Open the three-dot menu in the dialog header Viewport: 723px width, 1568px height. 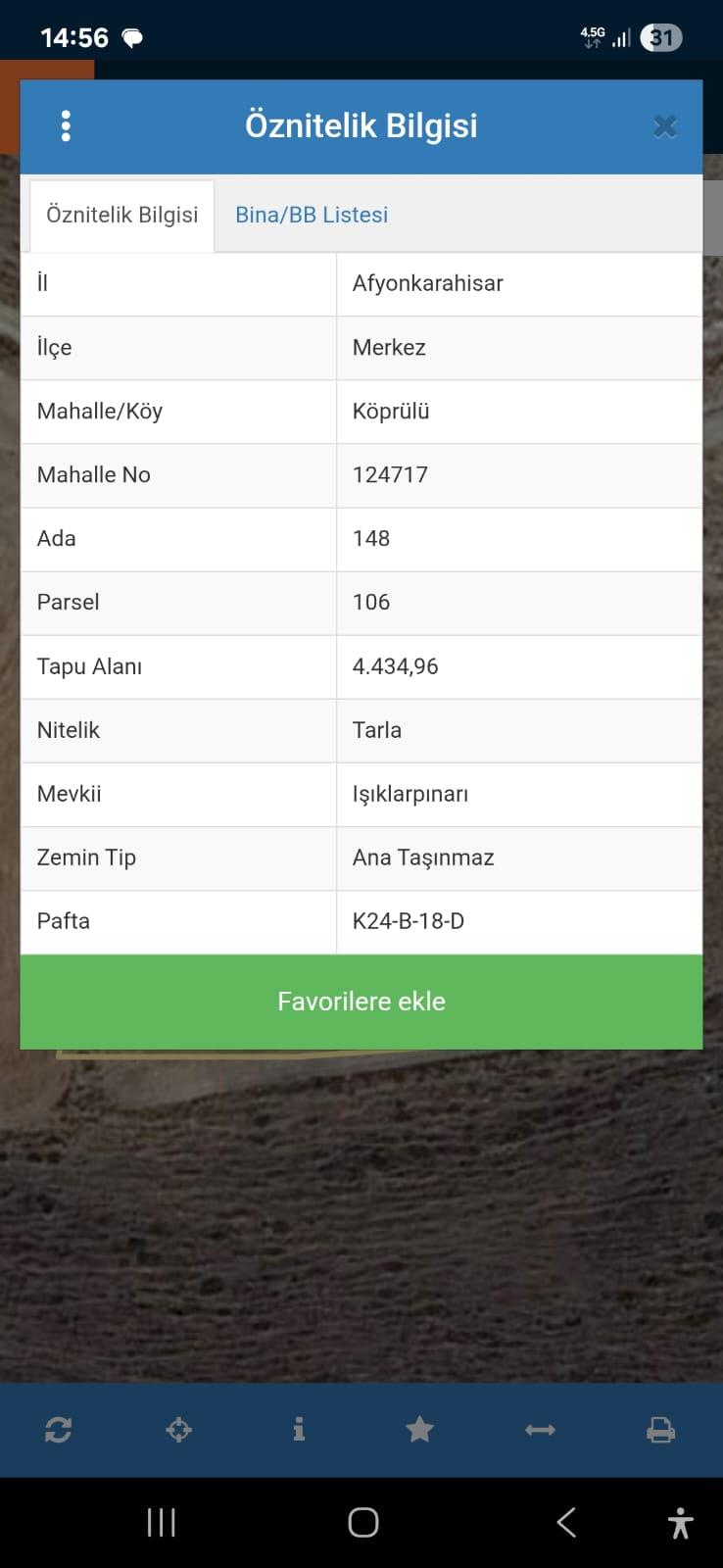tap(66, 126)
